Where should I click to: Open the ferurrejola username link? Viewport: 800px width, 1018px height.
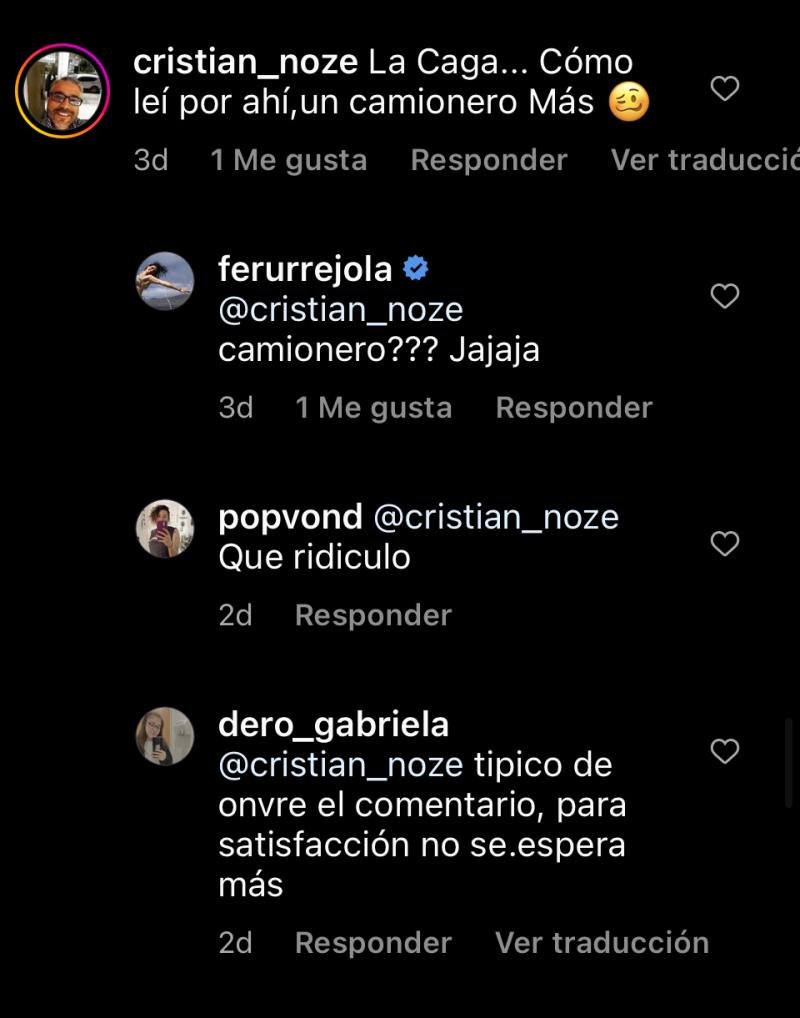pos(304,269)
